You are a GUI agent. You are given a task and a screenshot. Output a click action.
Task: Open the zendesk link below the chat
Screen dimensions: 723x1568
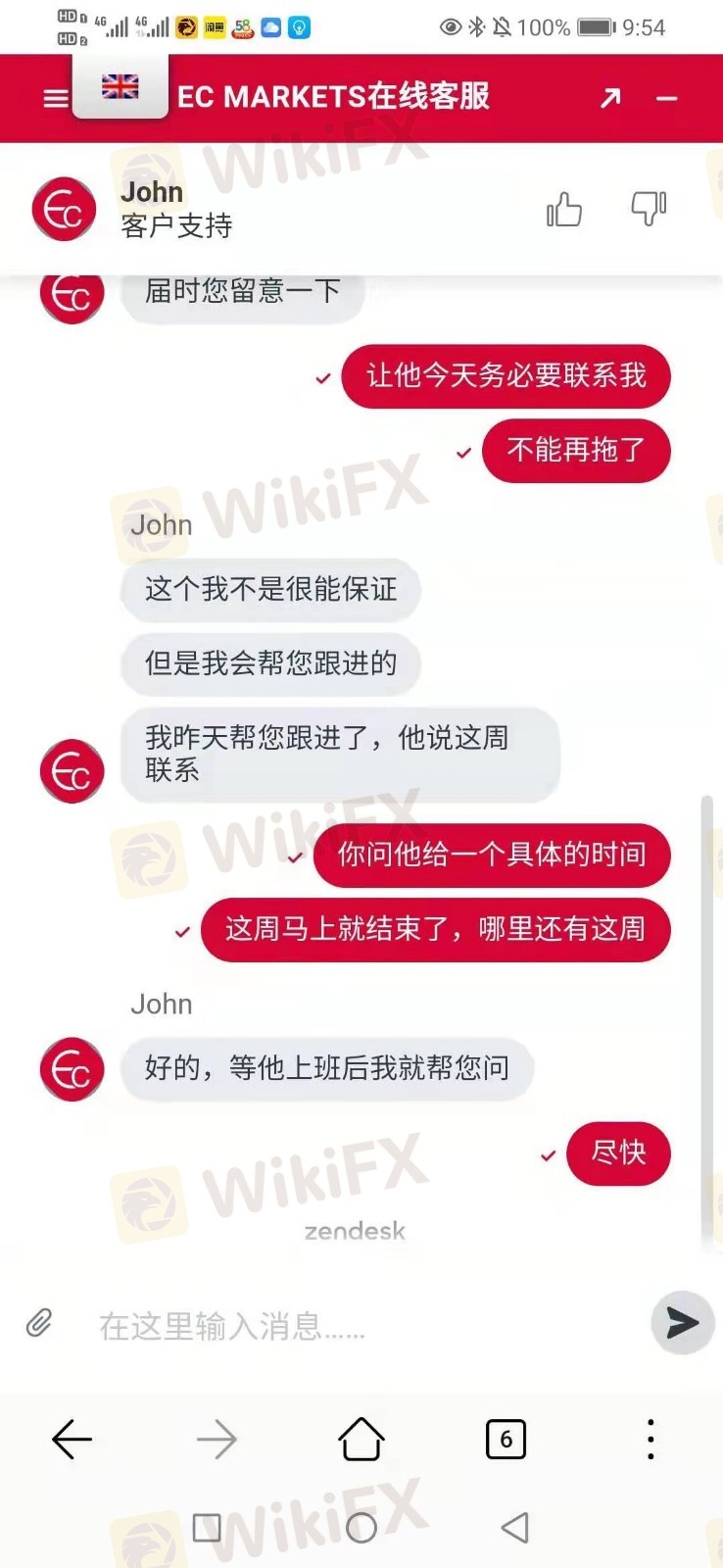tap(355, 1231)
